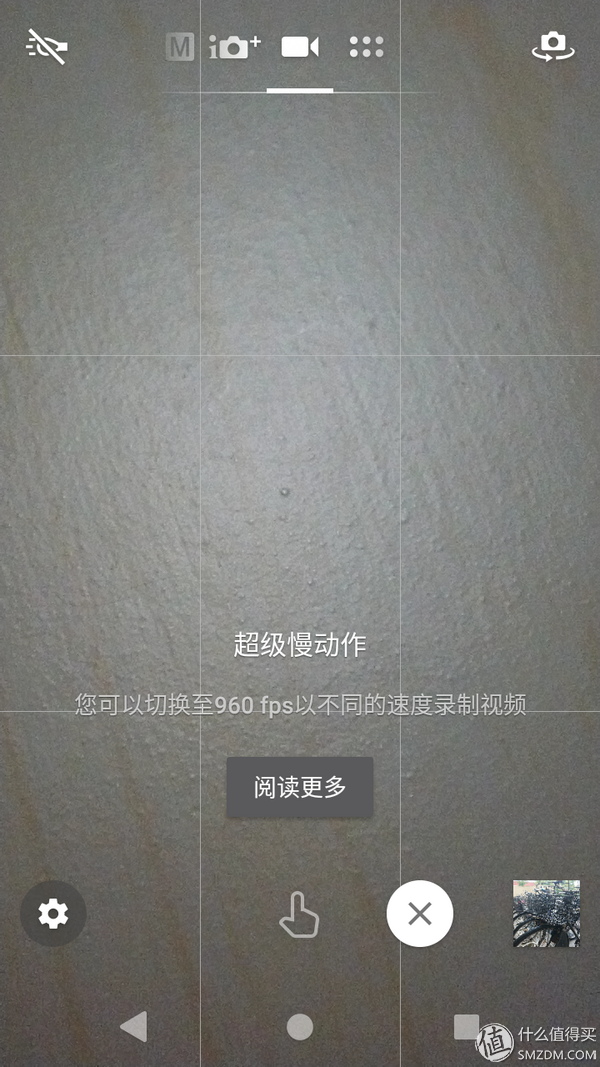Open the camera apps grid
The width and height of the screenshot is (600, 1067).
(366, 46)
